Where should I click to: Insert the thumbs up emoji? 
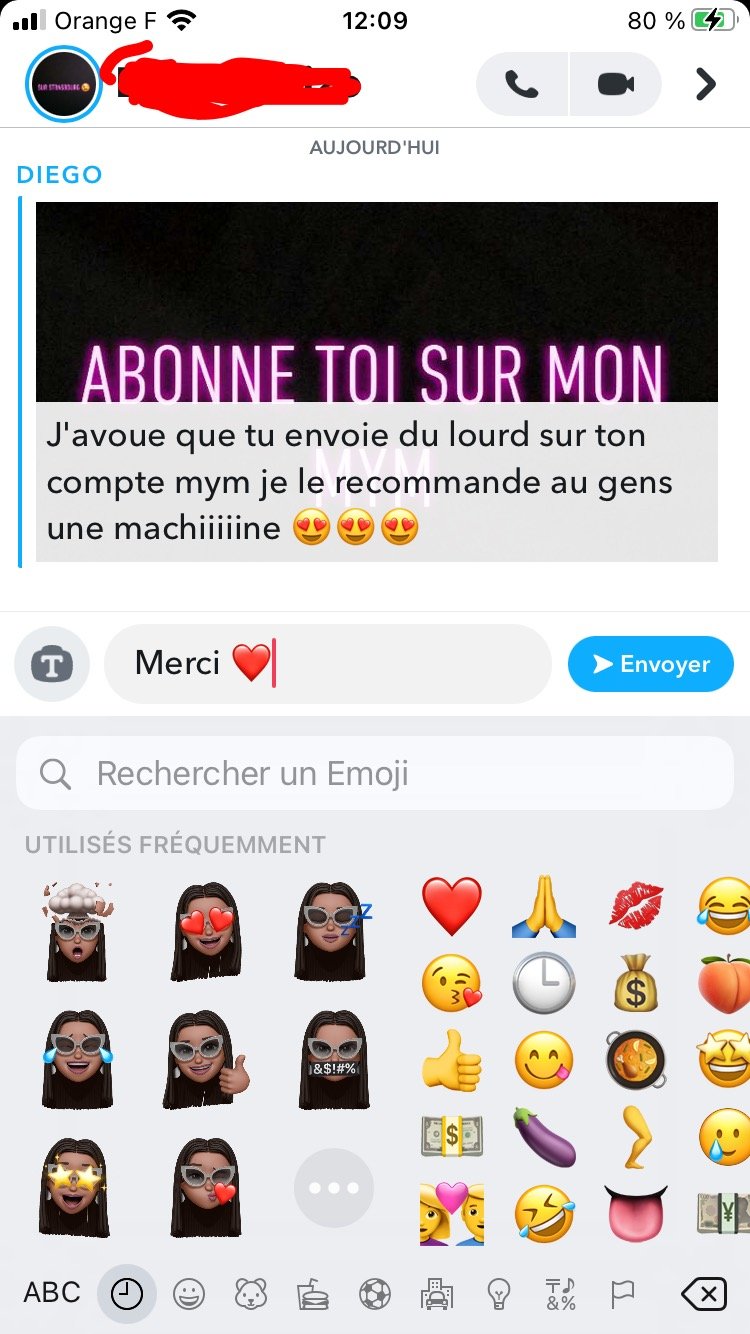451,1059
